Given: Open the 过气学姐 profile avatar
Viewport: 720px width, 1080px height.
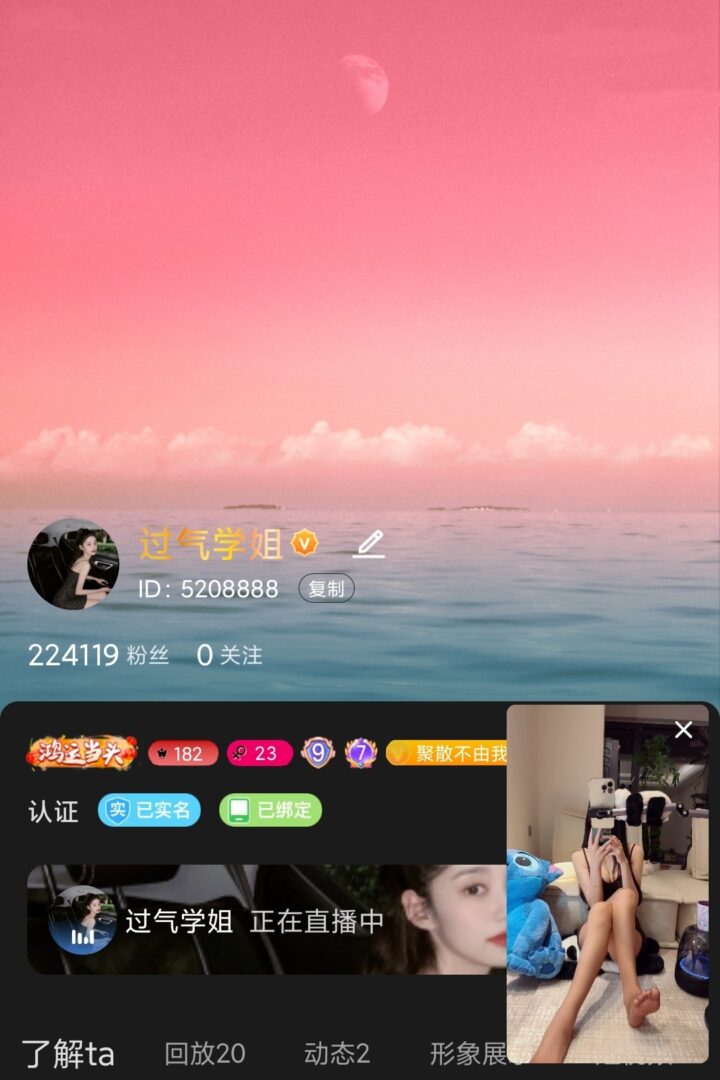Looking at the screenshot, I should coord(73,564).
